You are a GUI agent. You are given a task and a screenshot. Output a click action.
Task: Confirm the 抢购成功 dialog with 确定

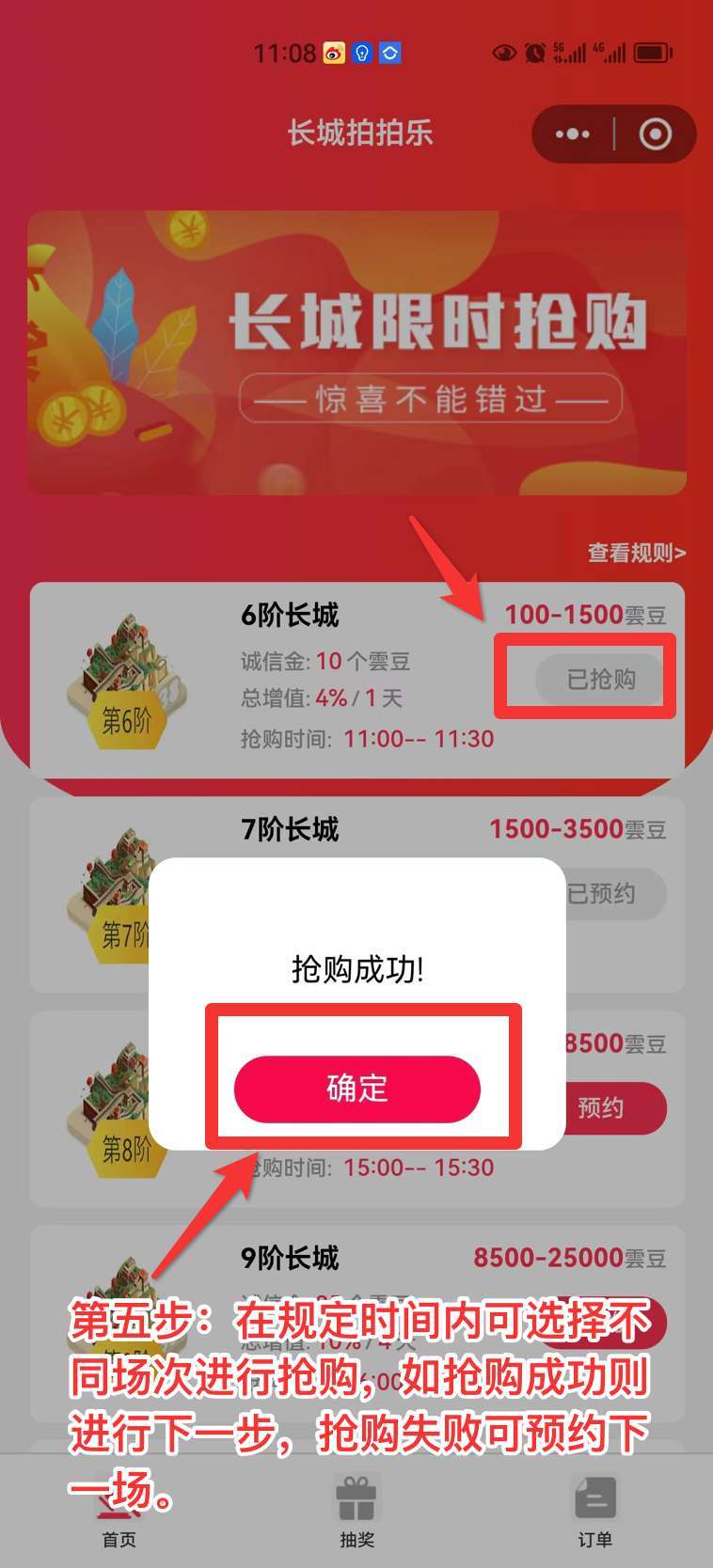coord(356,1089)
